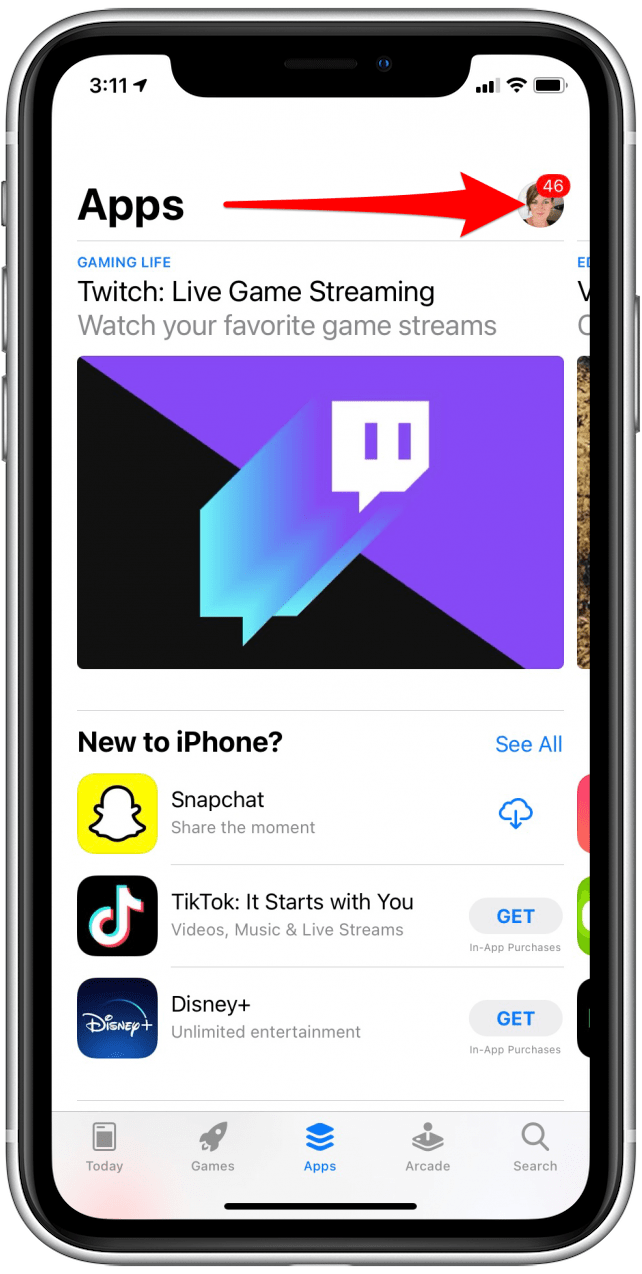Switch to the Today tab

coord(104,1146)
